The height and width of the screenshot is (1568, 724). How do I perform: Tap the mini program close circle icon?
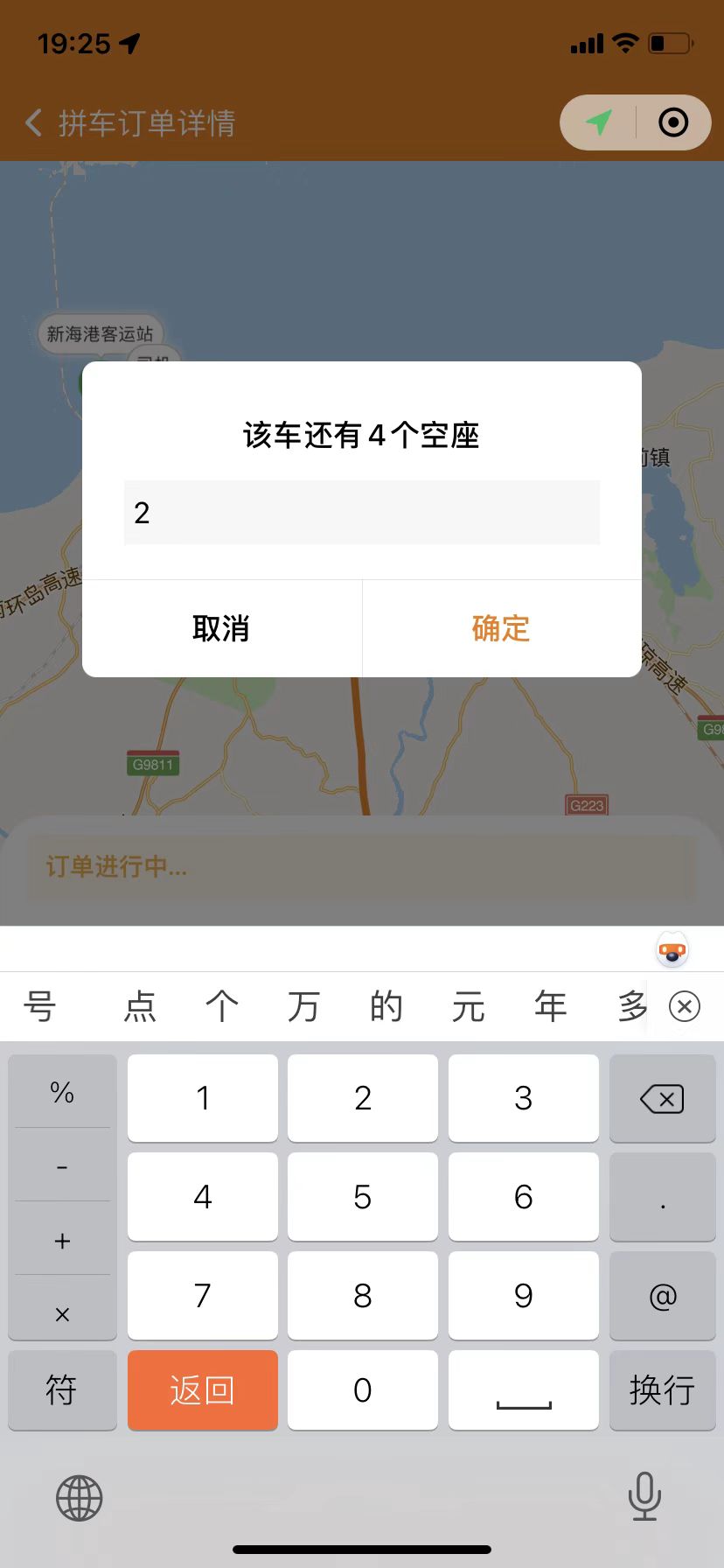point(673,122)
